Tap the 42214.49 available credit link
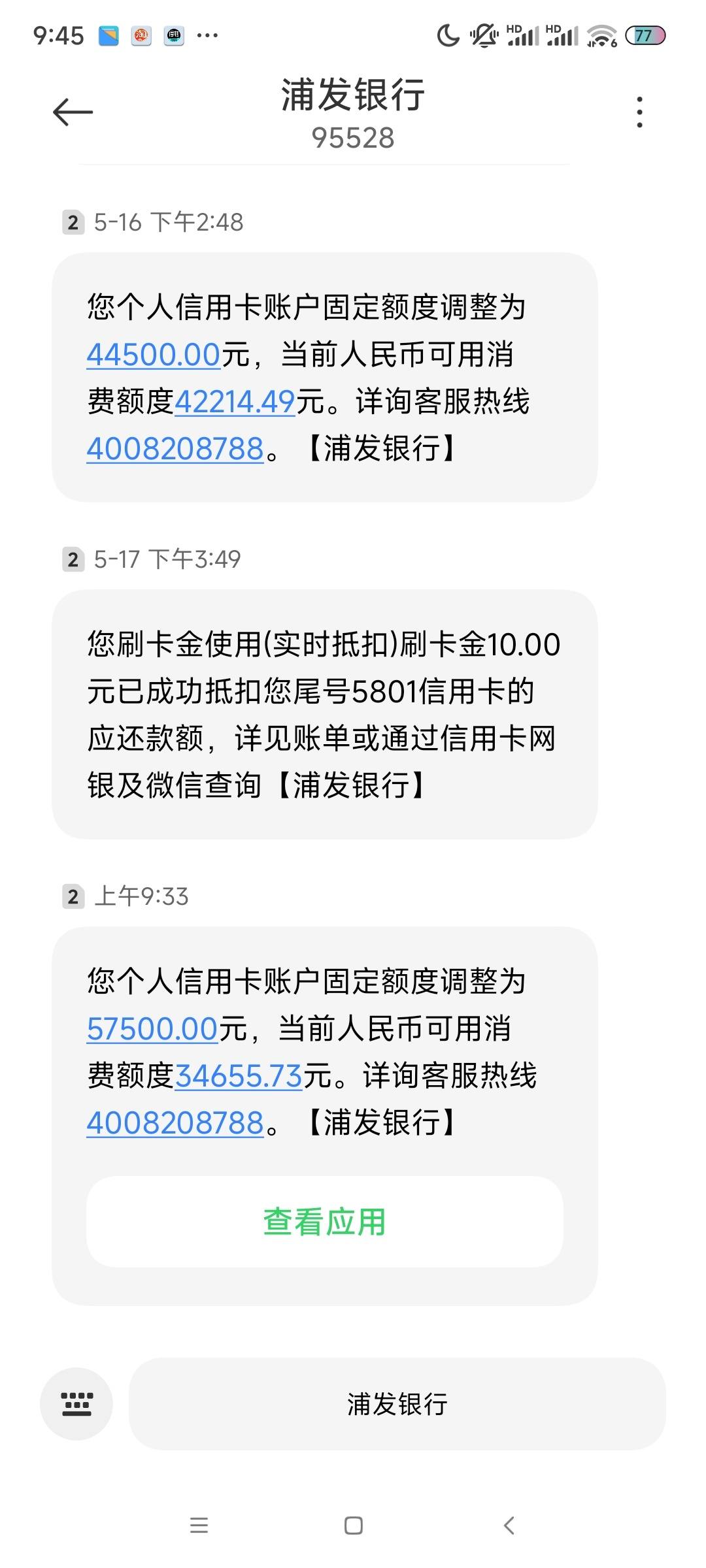The height and width of the screenshot is (1568, 706). (x=235, y=401)
